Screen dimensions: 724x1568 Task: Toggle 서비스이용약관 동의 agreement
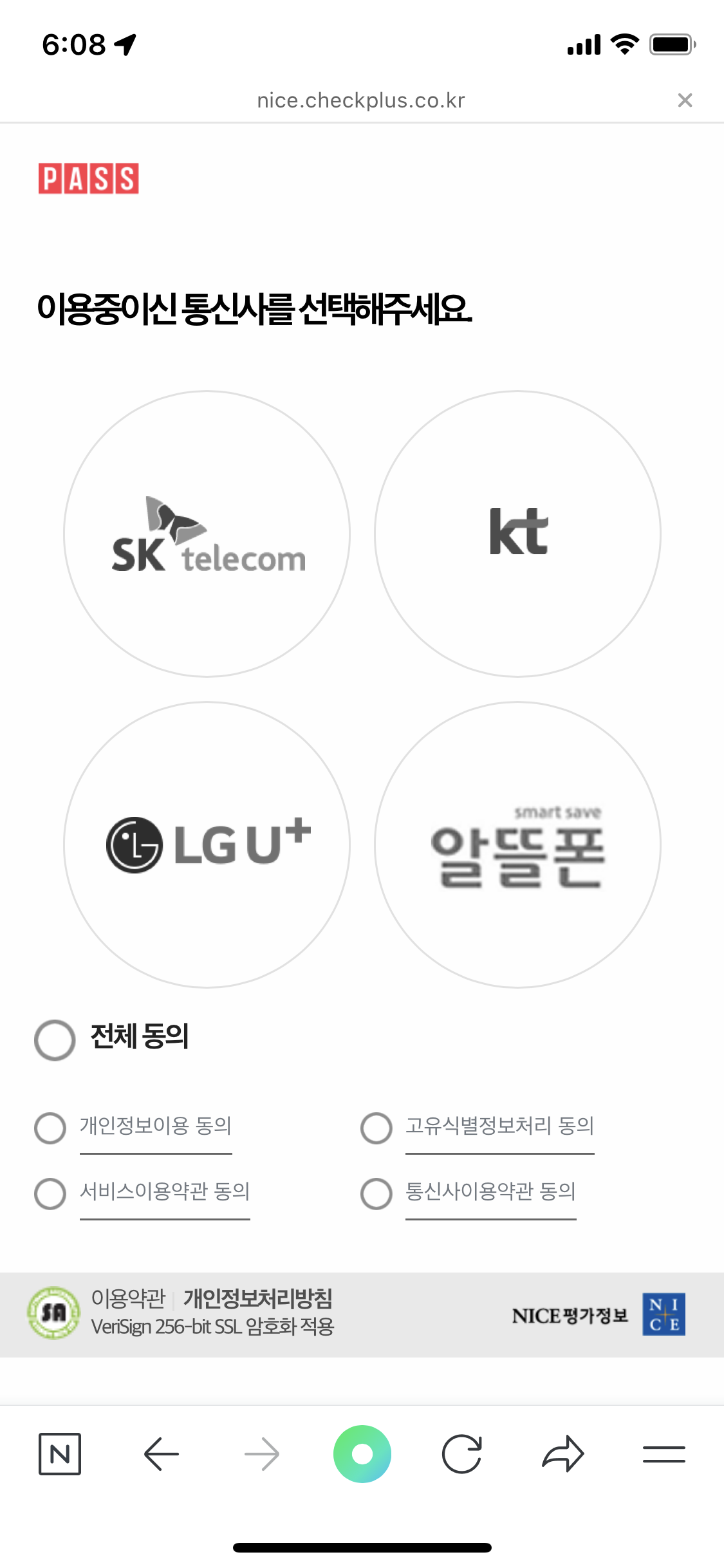click(x=50, y=1193)
